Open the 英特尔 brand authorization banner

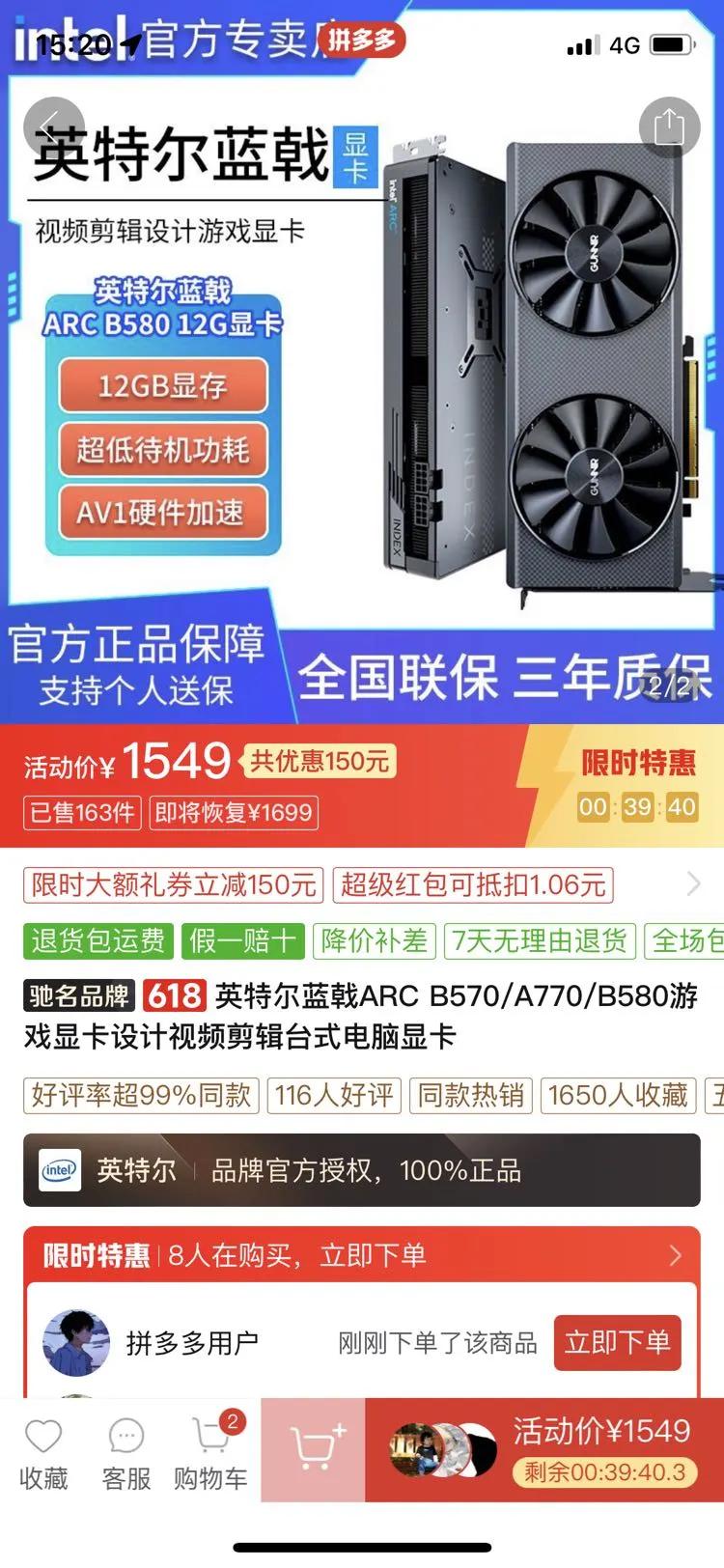coord(362,1170)
